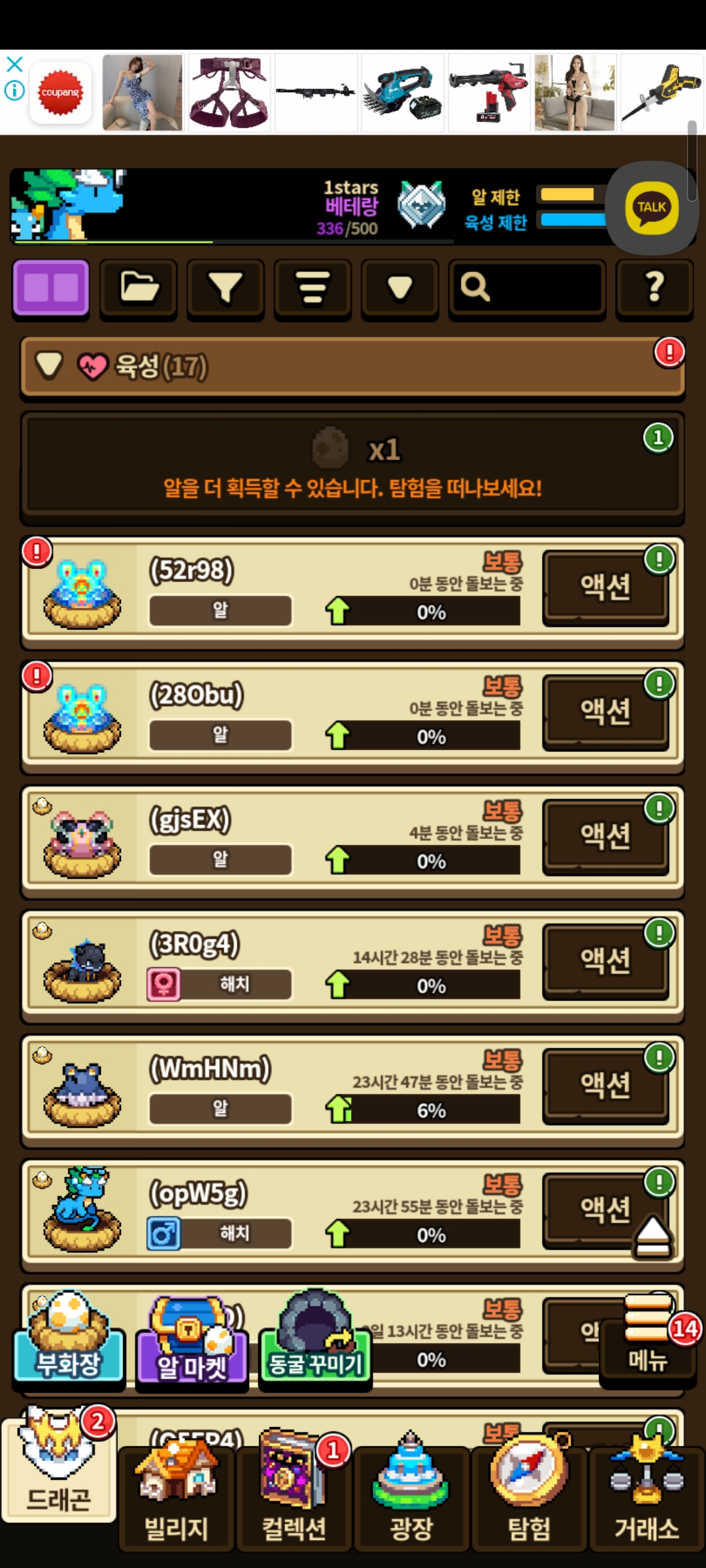Open the 부화장 hatchery shortcut
This screenshot has width=706, height=1568.
(69, 1339)
